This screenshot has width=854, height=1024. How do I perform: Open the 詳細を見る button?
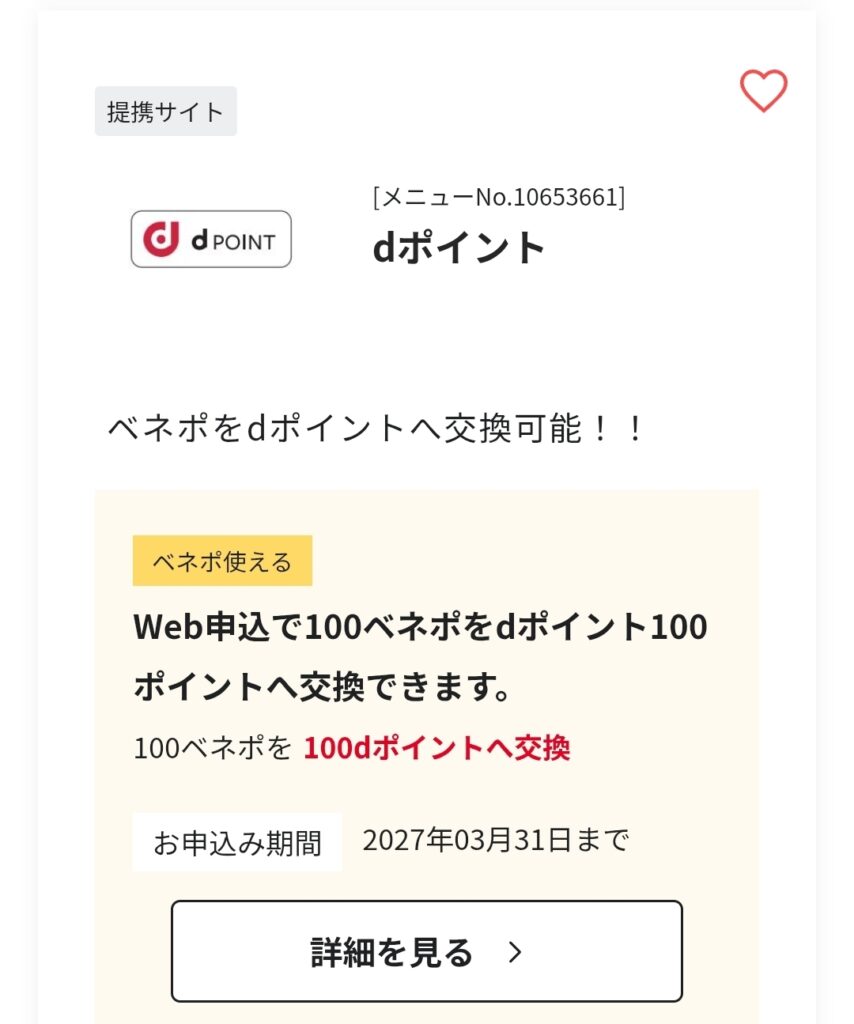tap(426, 951)
